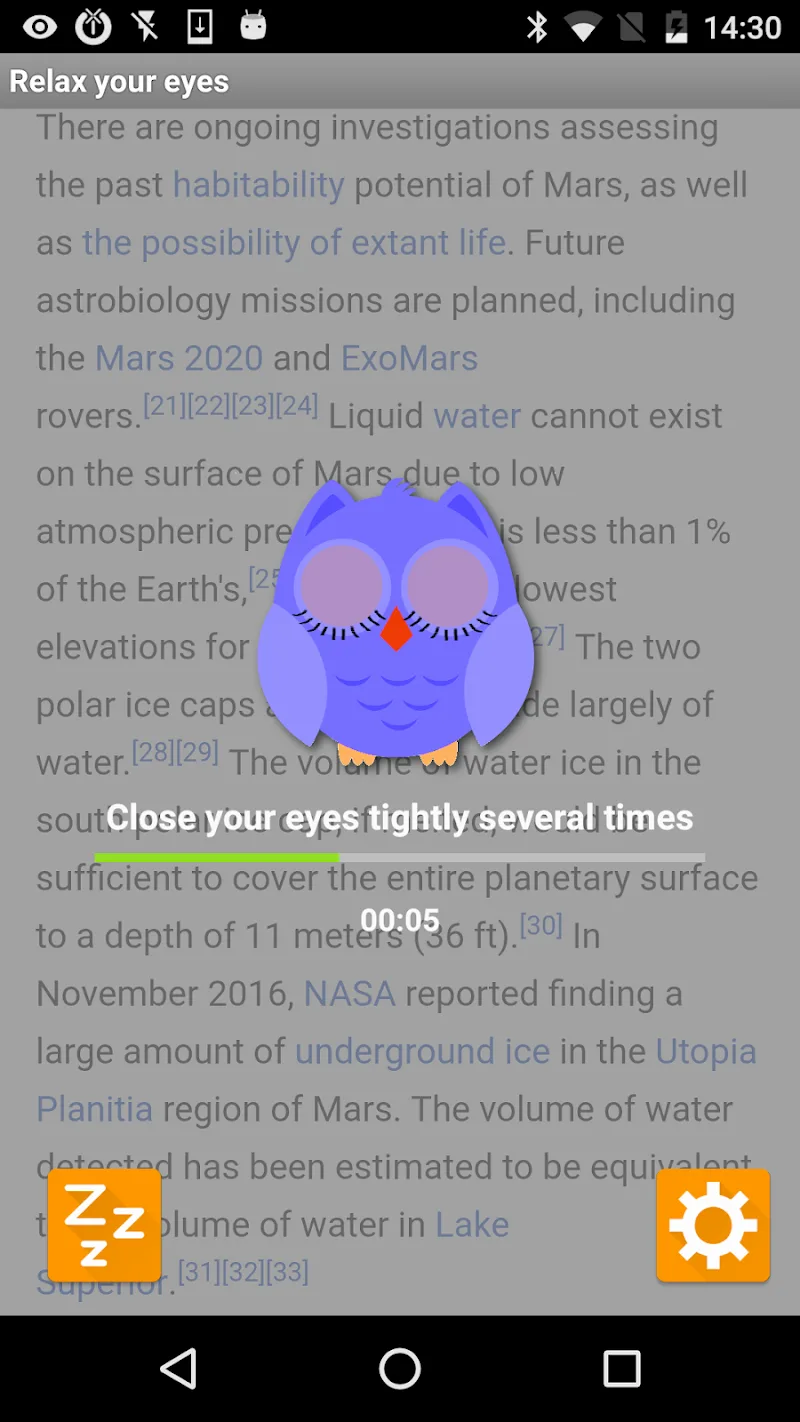
Task: Open settings with the orange gear button
Action: 713,1225
